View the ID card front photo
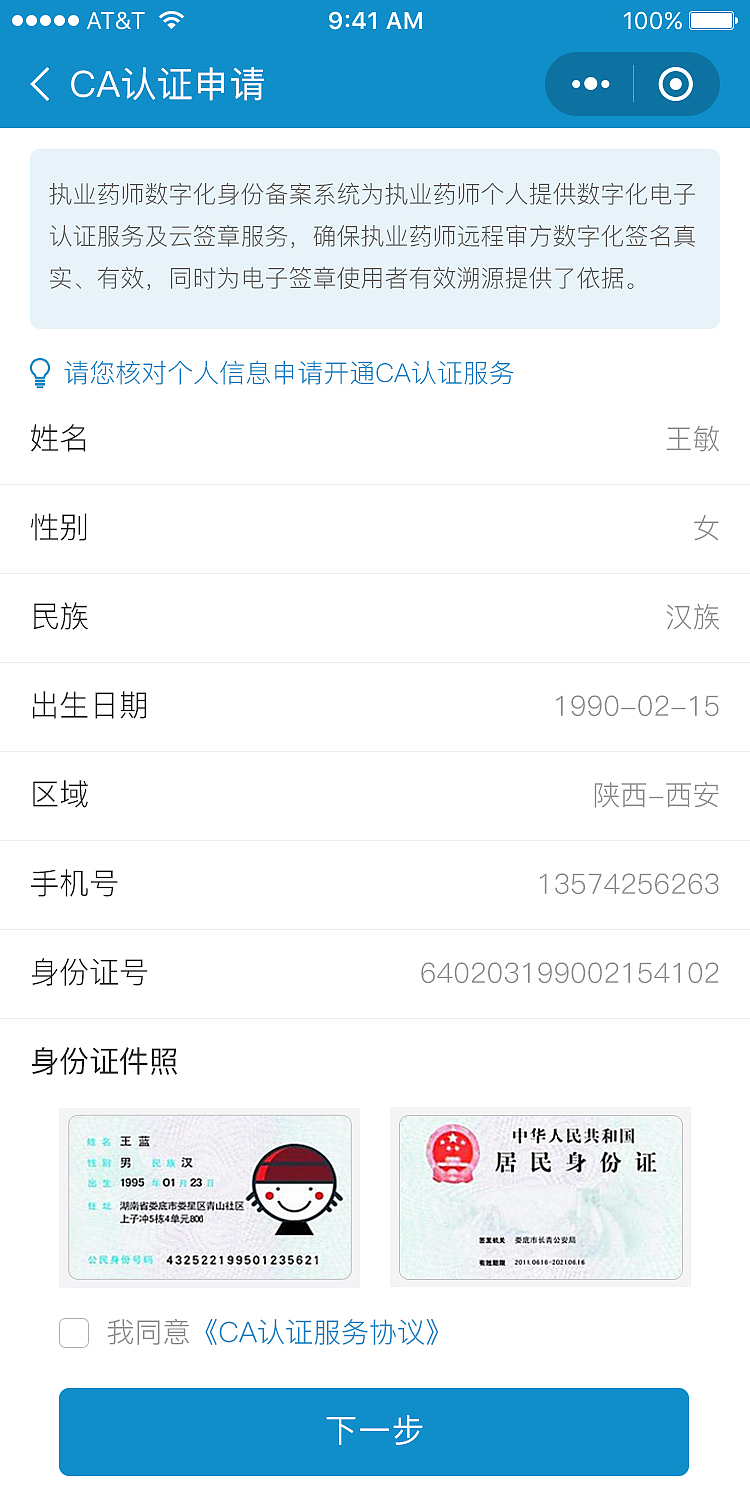This screenshot has width=750, height=1506. pos(209,1197)
